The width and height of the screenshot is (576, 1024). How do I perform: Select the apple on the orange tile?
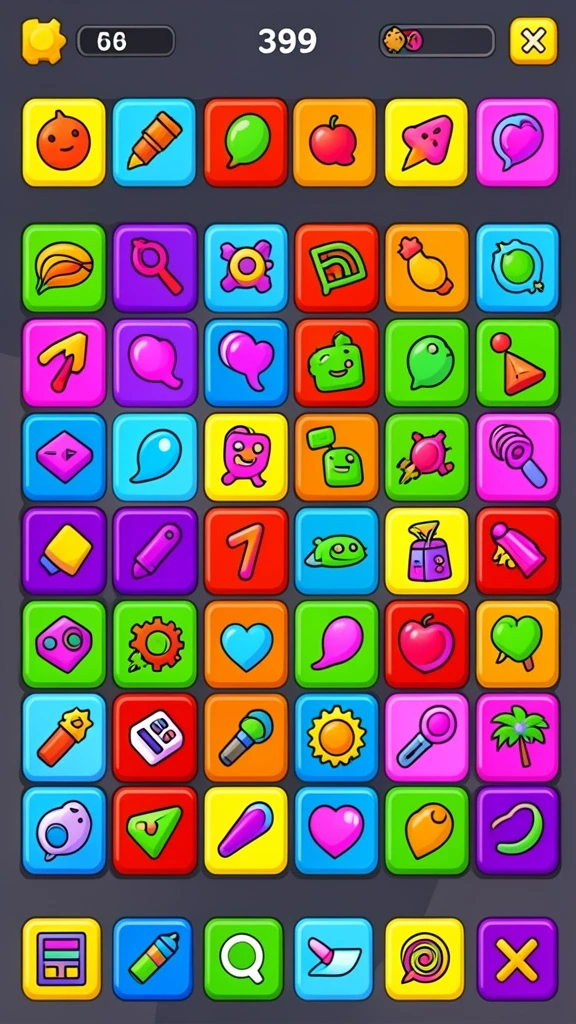pos(334,142)
